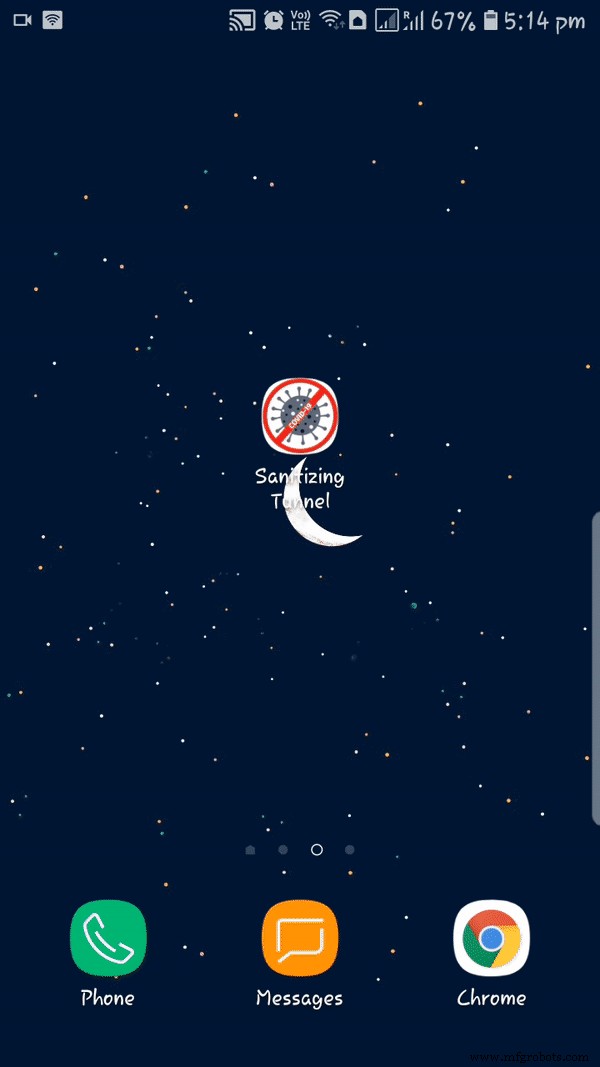The width and height of the screenshot is (600, 1067).
Task: Open the Sanitizing Tunnel app
Action: pyautogui.click(x=300, y=416)
